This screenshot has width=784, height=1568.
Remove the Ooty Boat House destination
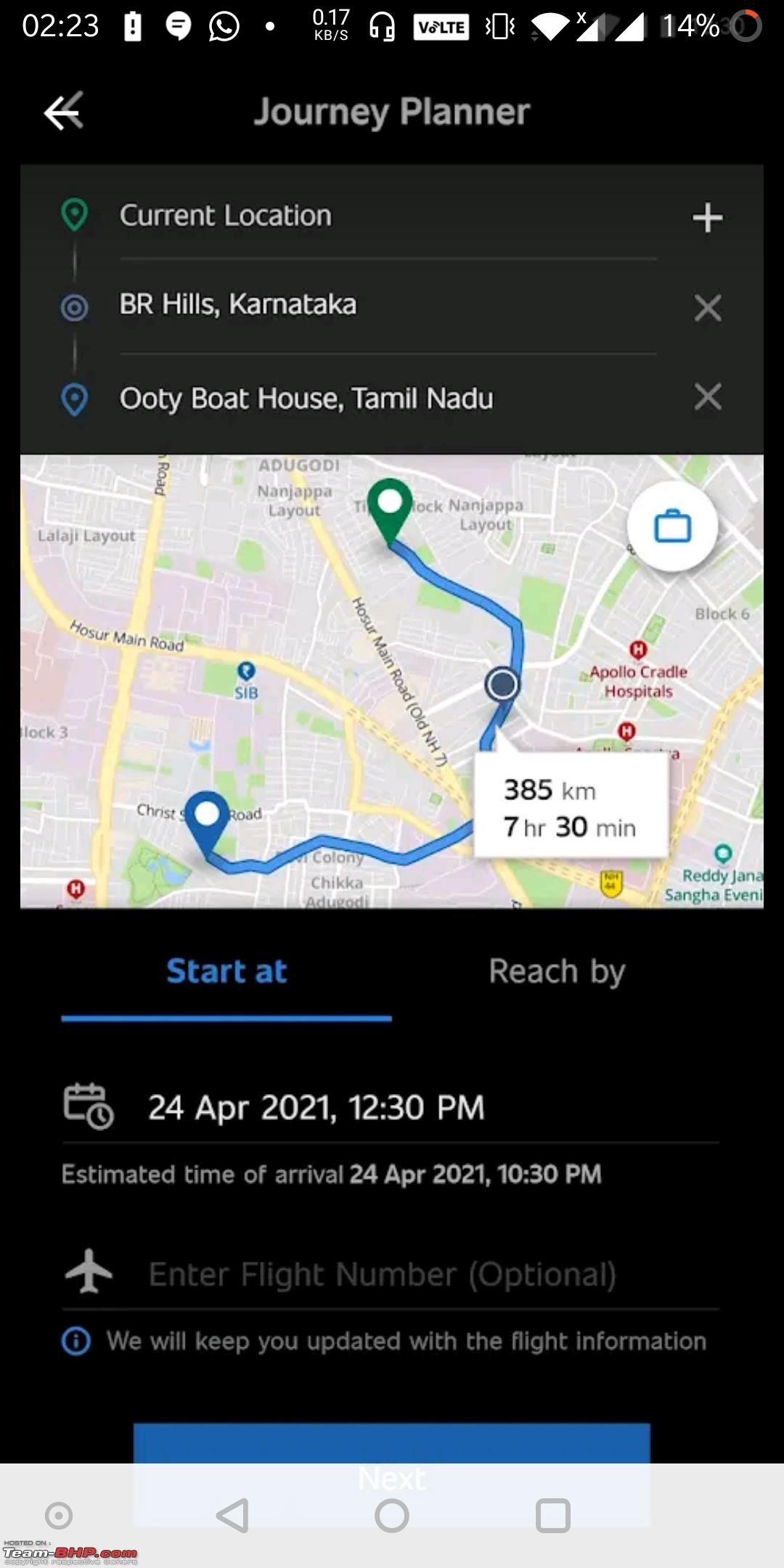[x=707, y=397]
